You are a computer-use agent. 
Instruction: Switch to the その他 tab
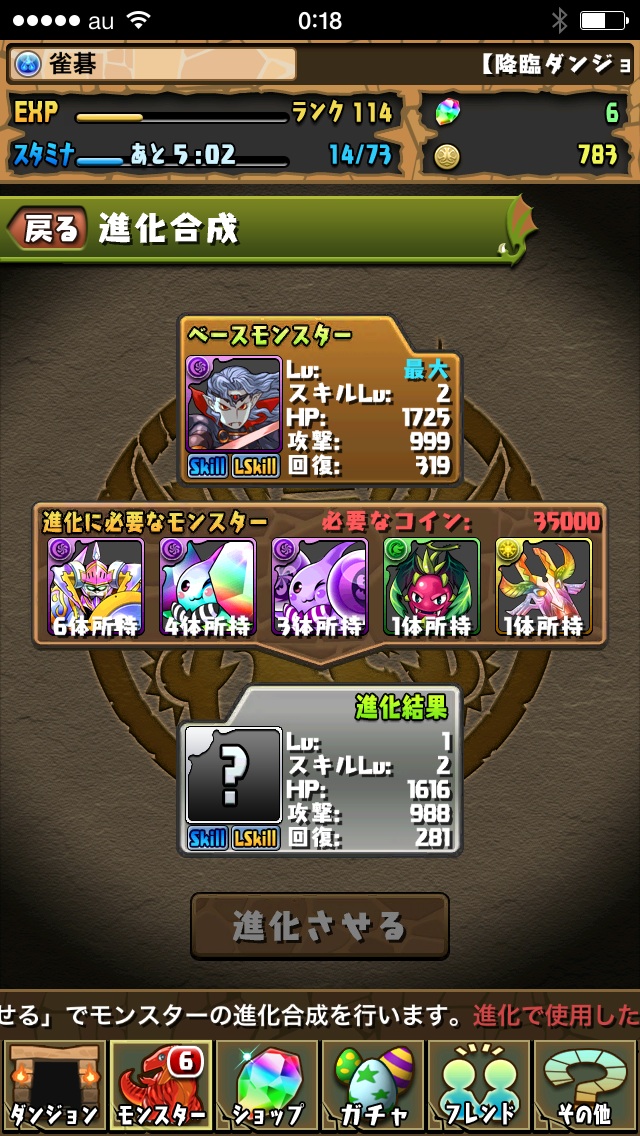pyautogui.click(x=586, y=1085)
